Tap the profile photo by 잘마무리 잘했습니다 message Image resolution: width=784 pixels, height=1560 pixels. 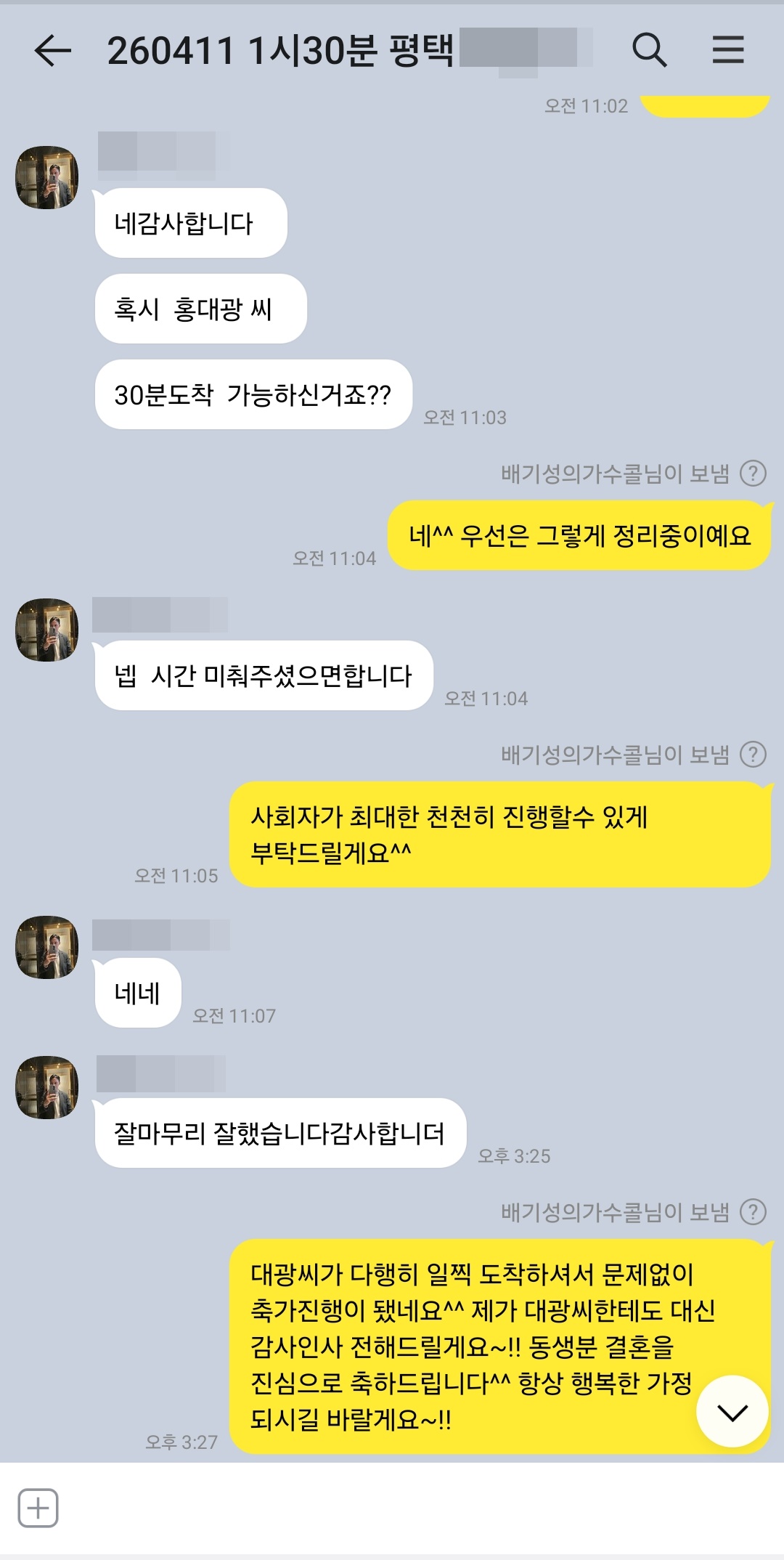47,1087
